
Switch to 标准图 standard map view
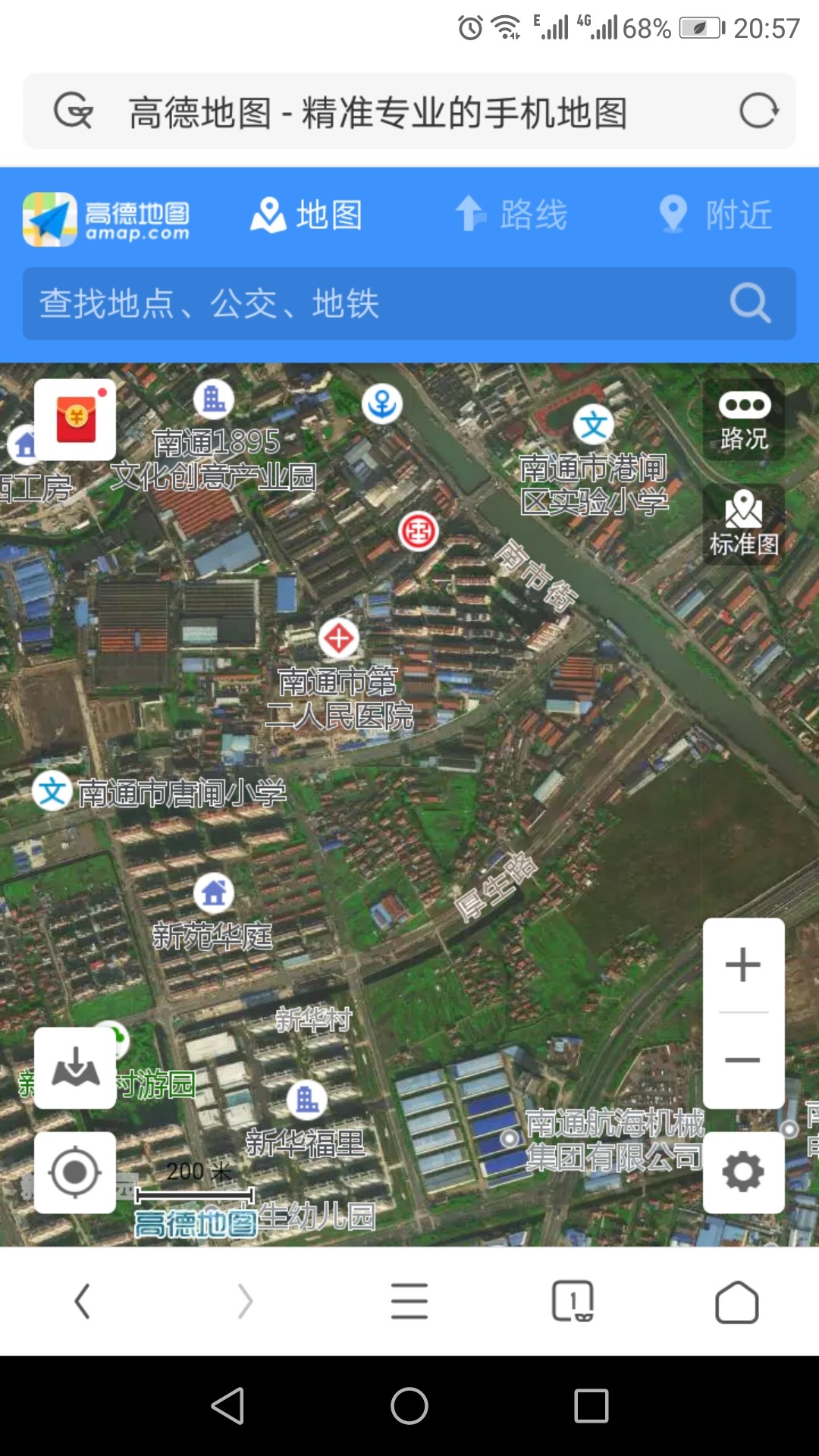click(x=744, y=523)
